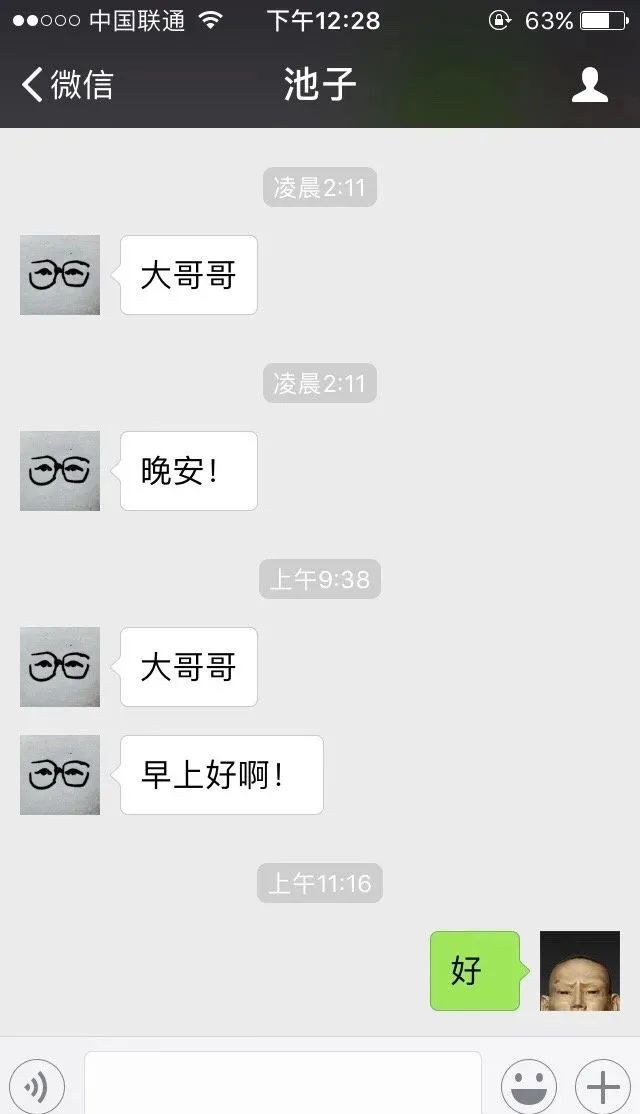Tap 池子's avatar beside 早上好啊！ message

(60, 775)
